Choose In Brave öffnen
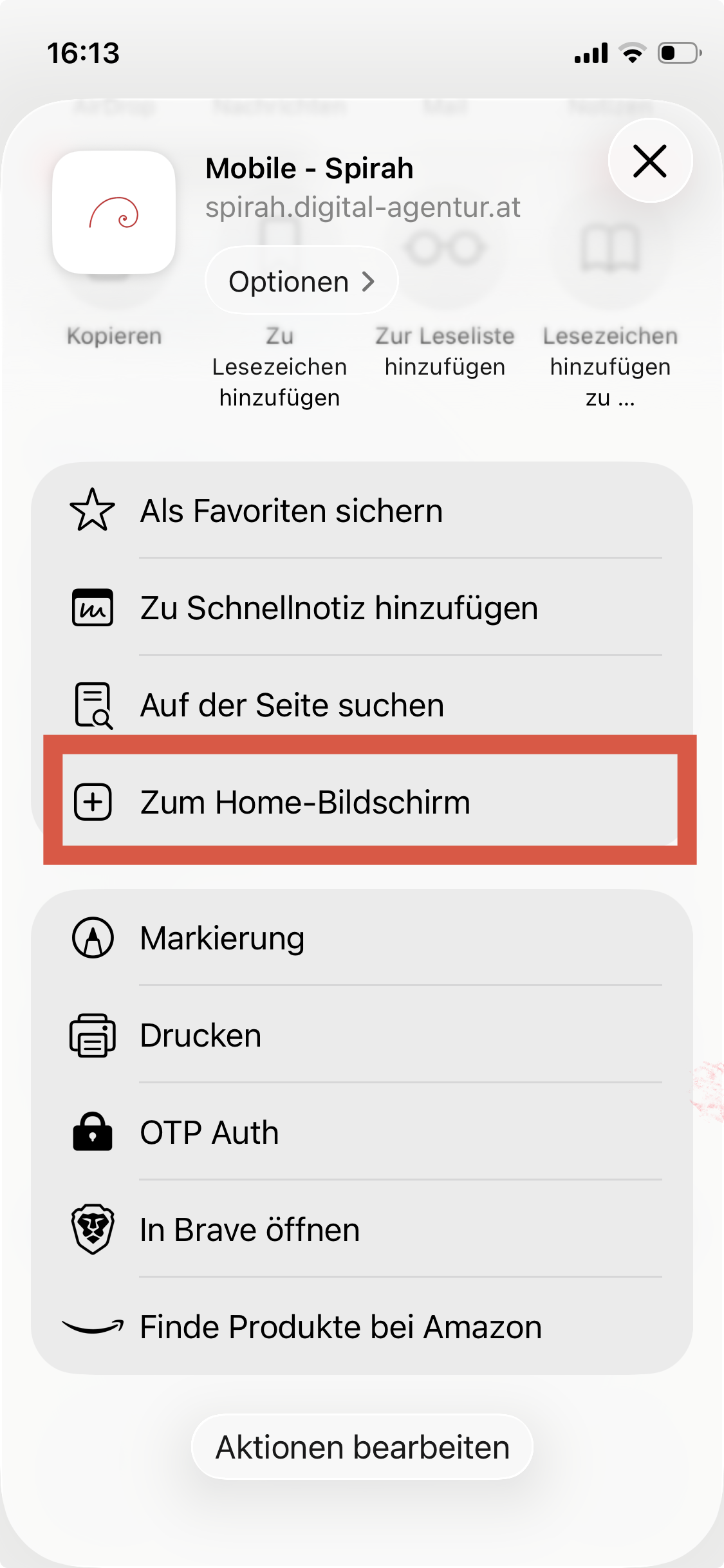724x1568 pixels. [x=362, y=1230]
